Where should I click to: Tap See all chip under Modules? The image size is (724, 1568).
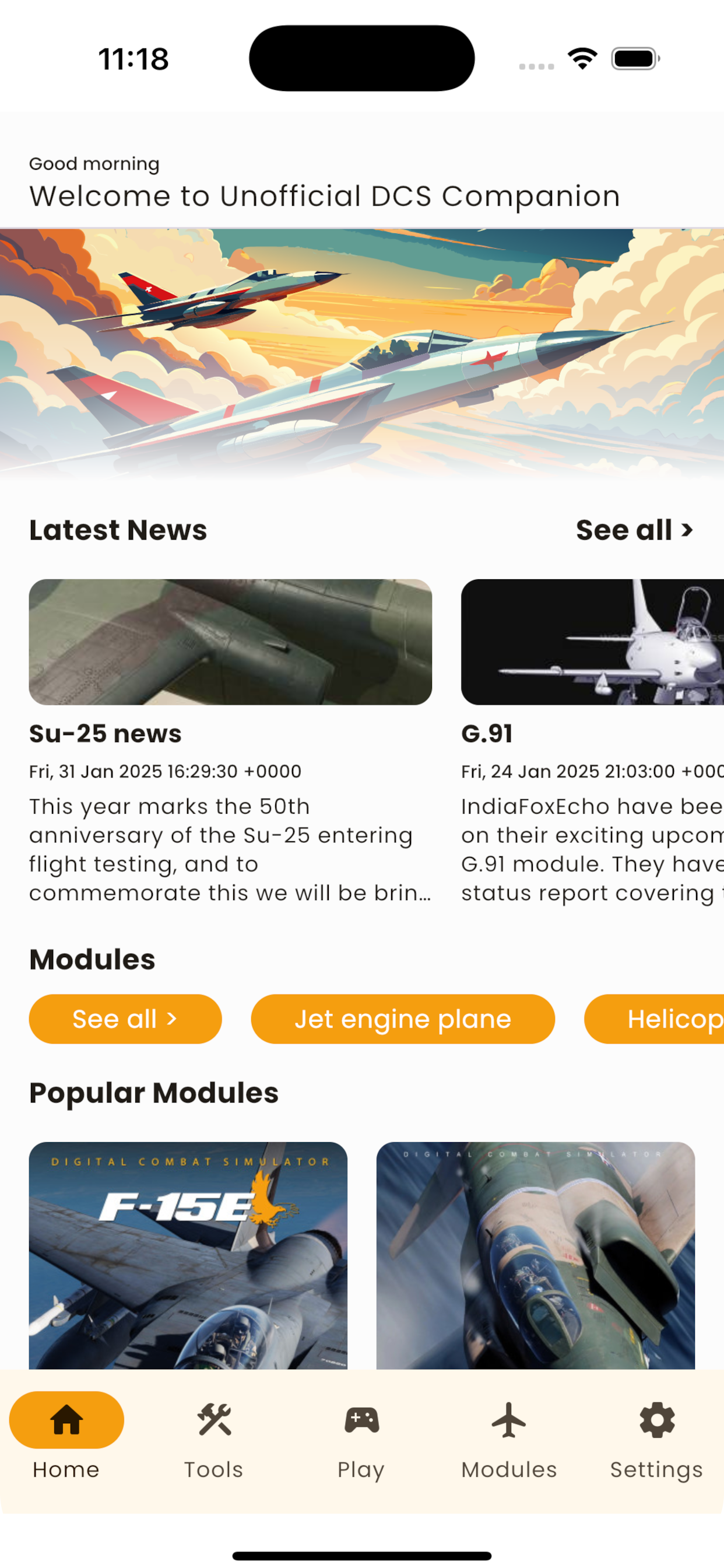[x=125, y=1019]
